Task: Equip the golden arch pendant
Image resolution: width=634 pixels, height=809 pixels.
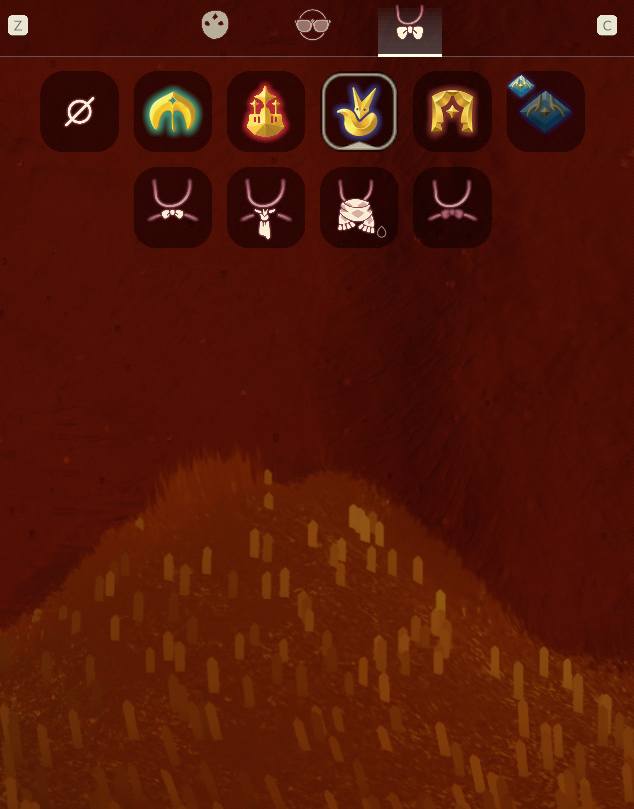Action: pos(452,111)
